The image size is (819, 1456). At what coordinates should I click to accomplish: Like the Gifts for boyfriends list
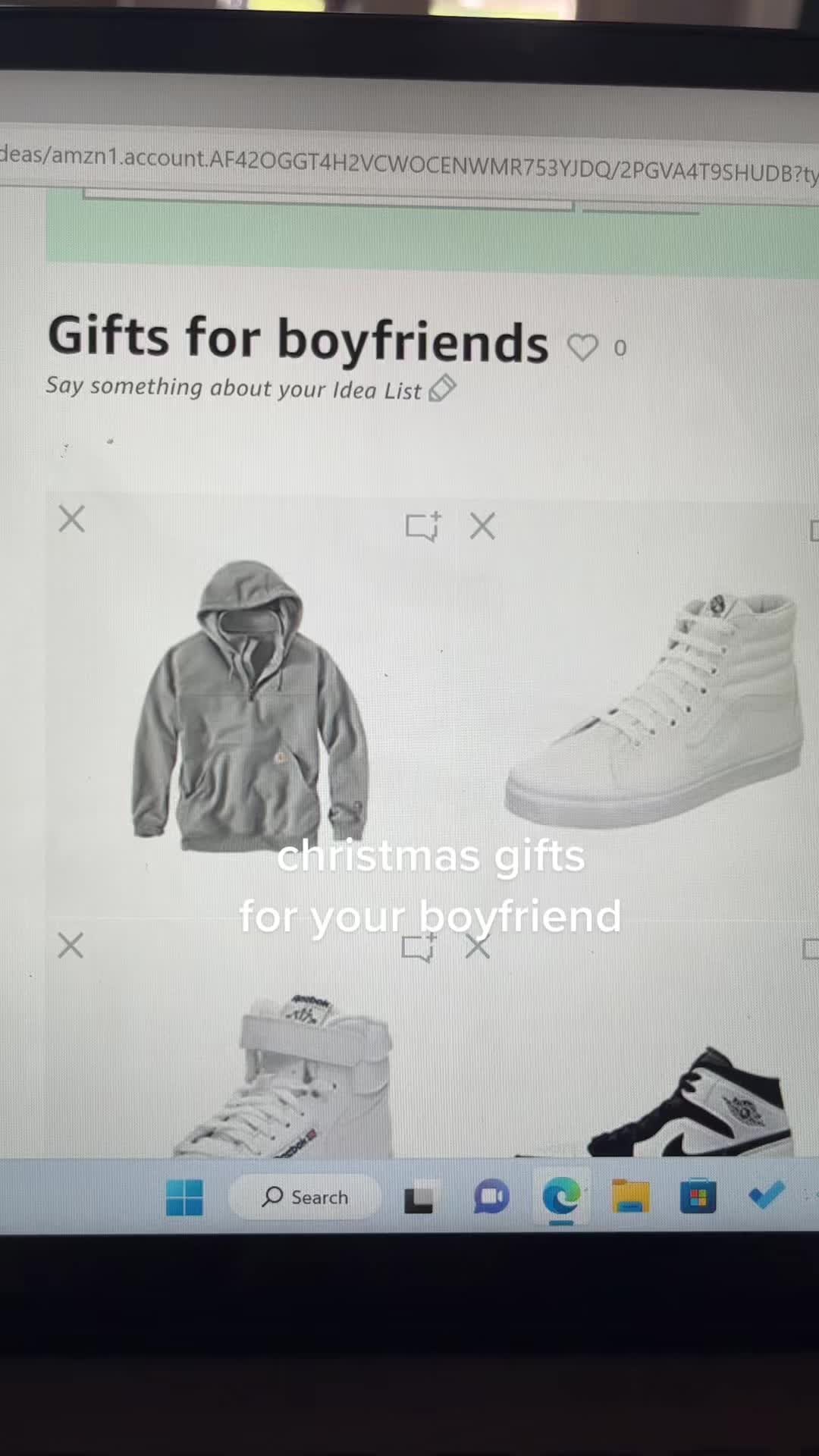tap(582, 347)
